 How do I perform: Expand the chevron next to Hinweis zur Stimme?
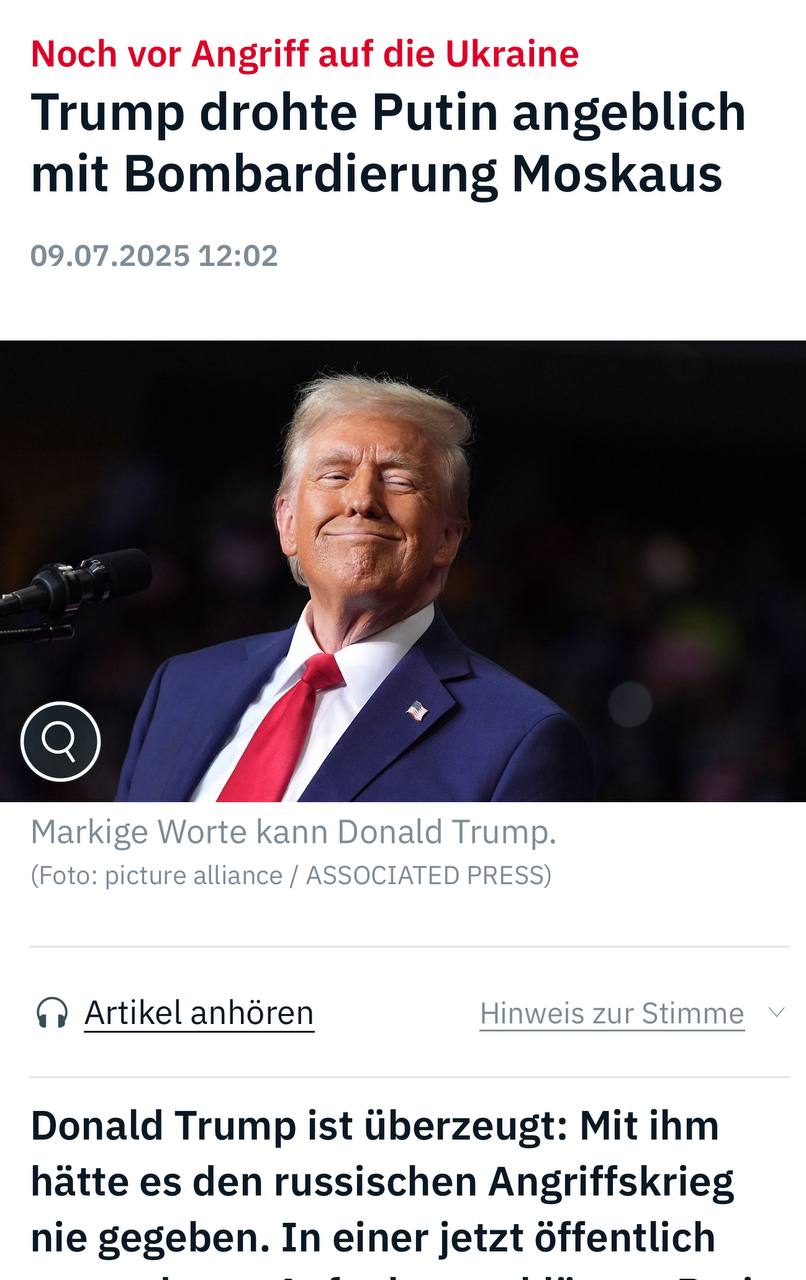tap(776, 1012)
